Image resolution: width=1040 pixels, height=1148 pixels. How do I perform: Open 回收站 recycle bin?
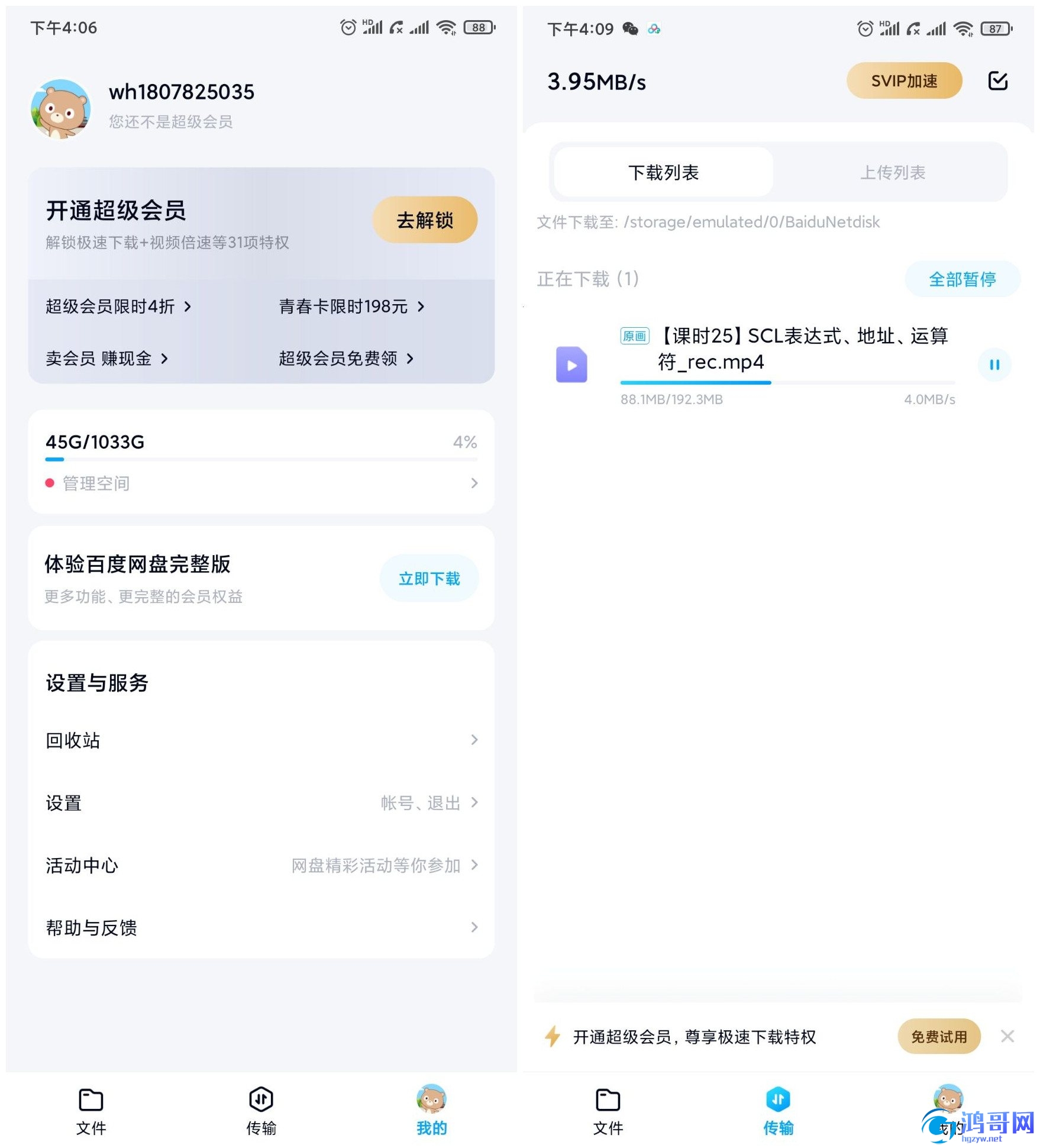[260, 740]
